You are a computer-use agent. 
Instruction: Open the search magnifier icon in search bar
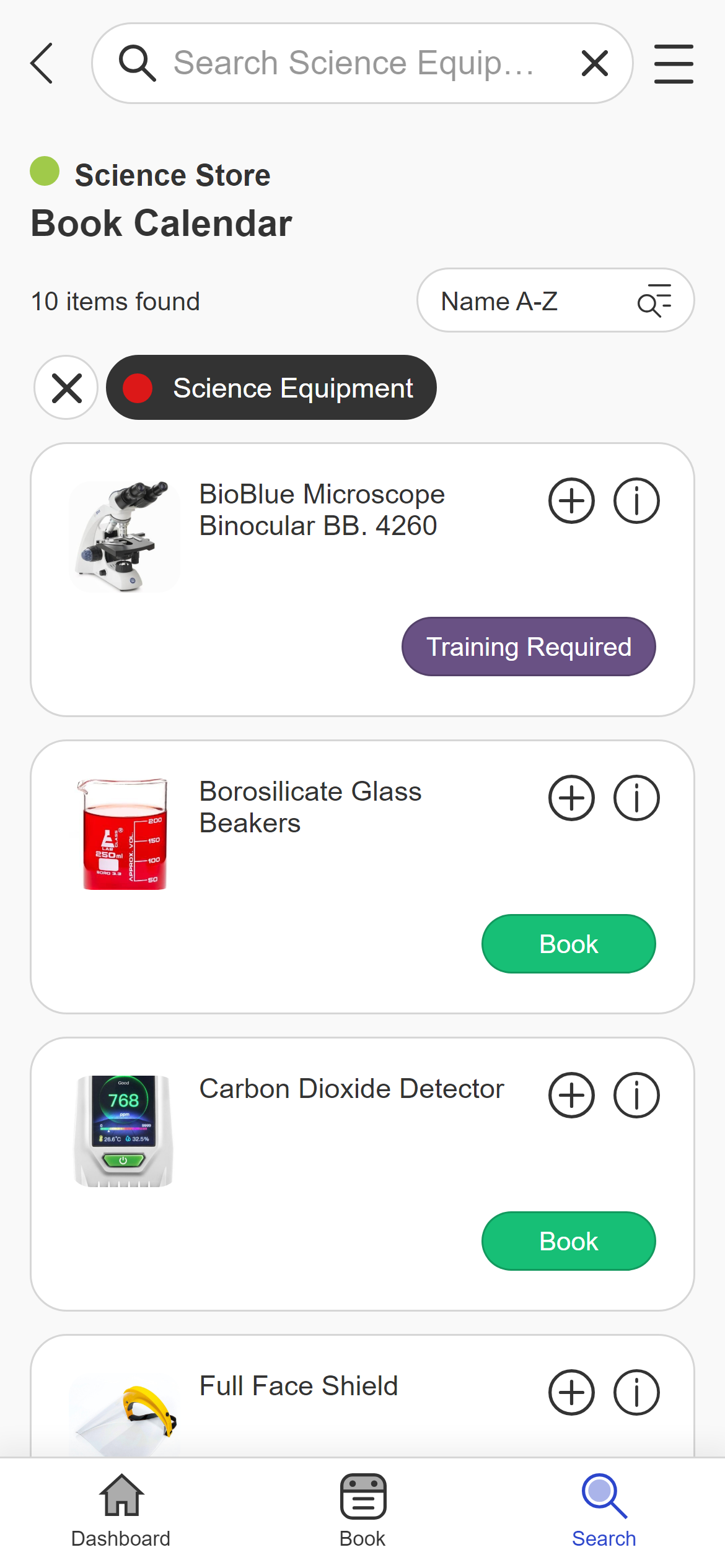pos(138,63)
